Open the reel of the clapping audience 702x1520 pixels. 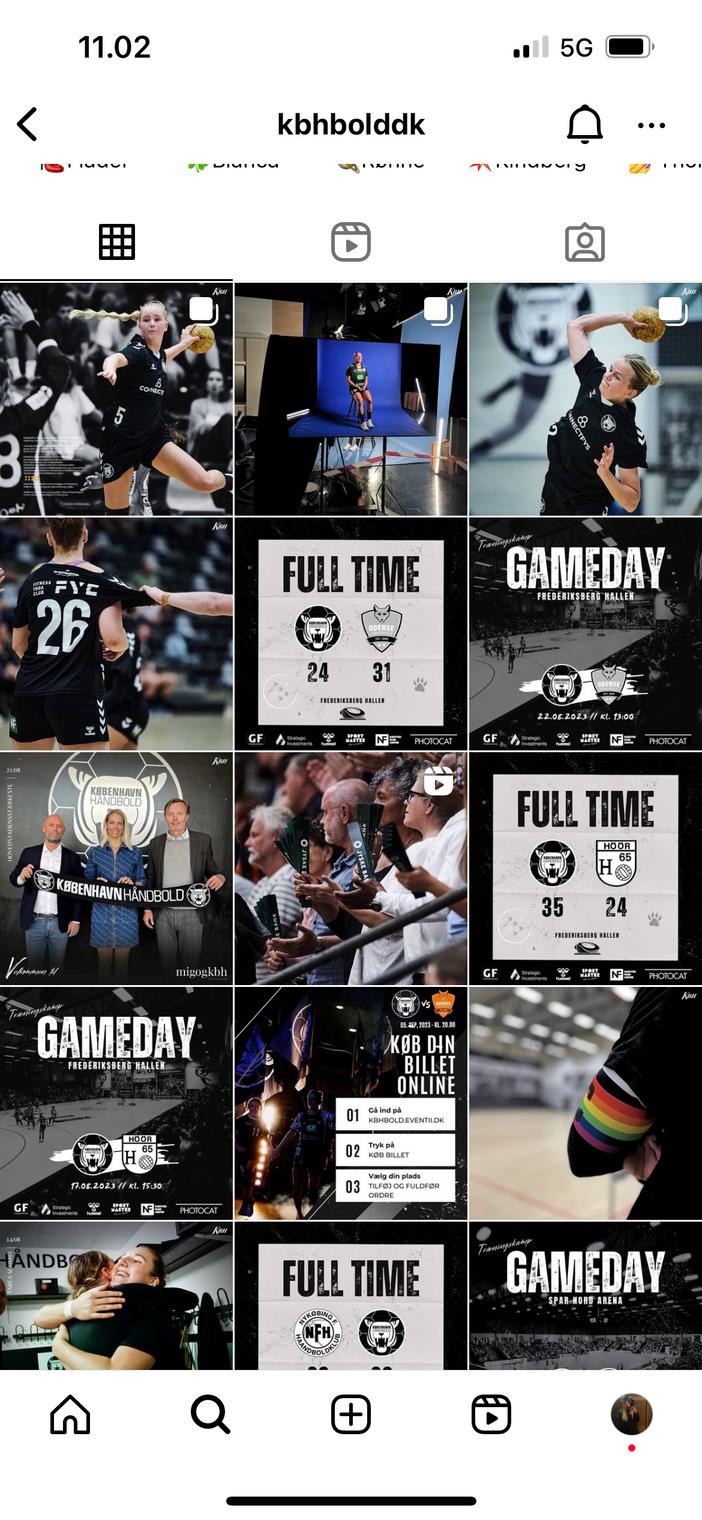point(351,867)
